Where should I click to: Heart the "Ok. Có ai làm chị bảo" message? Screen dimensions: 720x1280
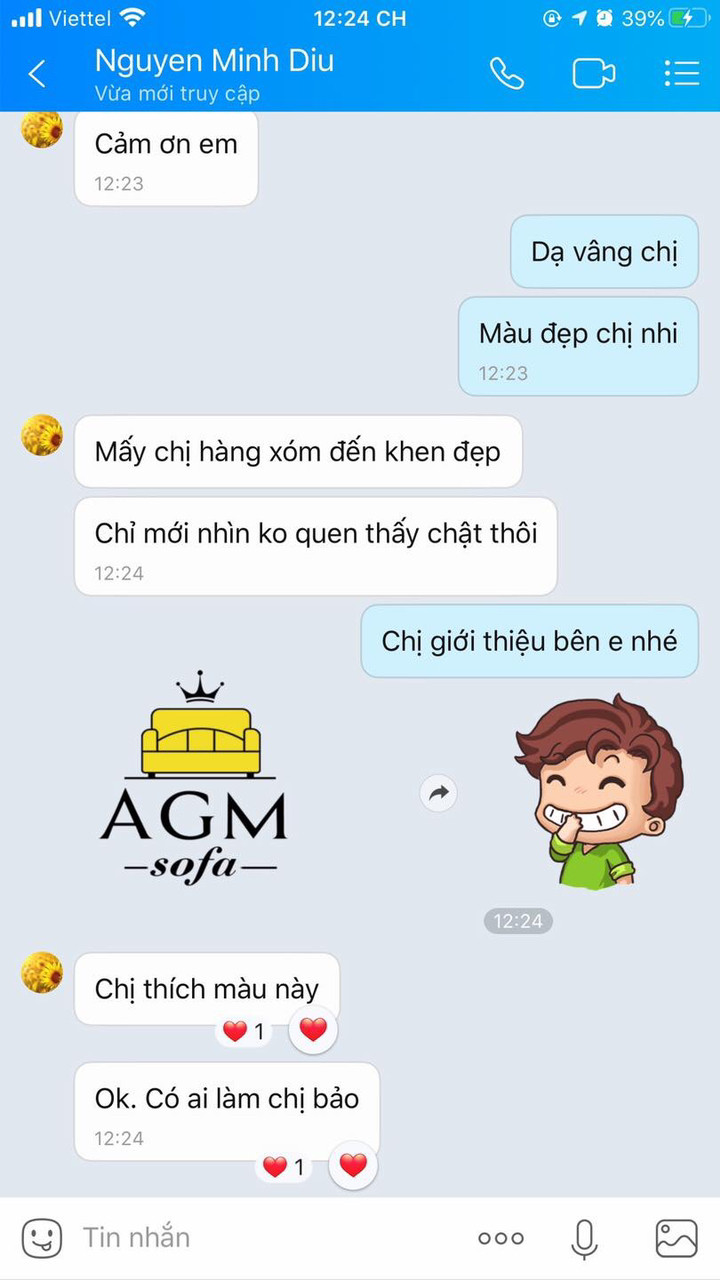coord(353,1165)
